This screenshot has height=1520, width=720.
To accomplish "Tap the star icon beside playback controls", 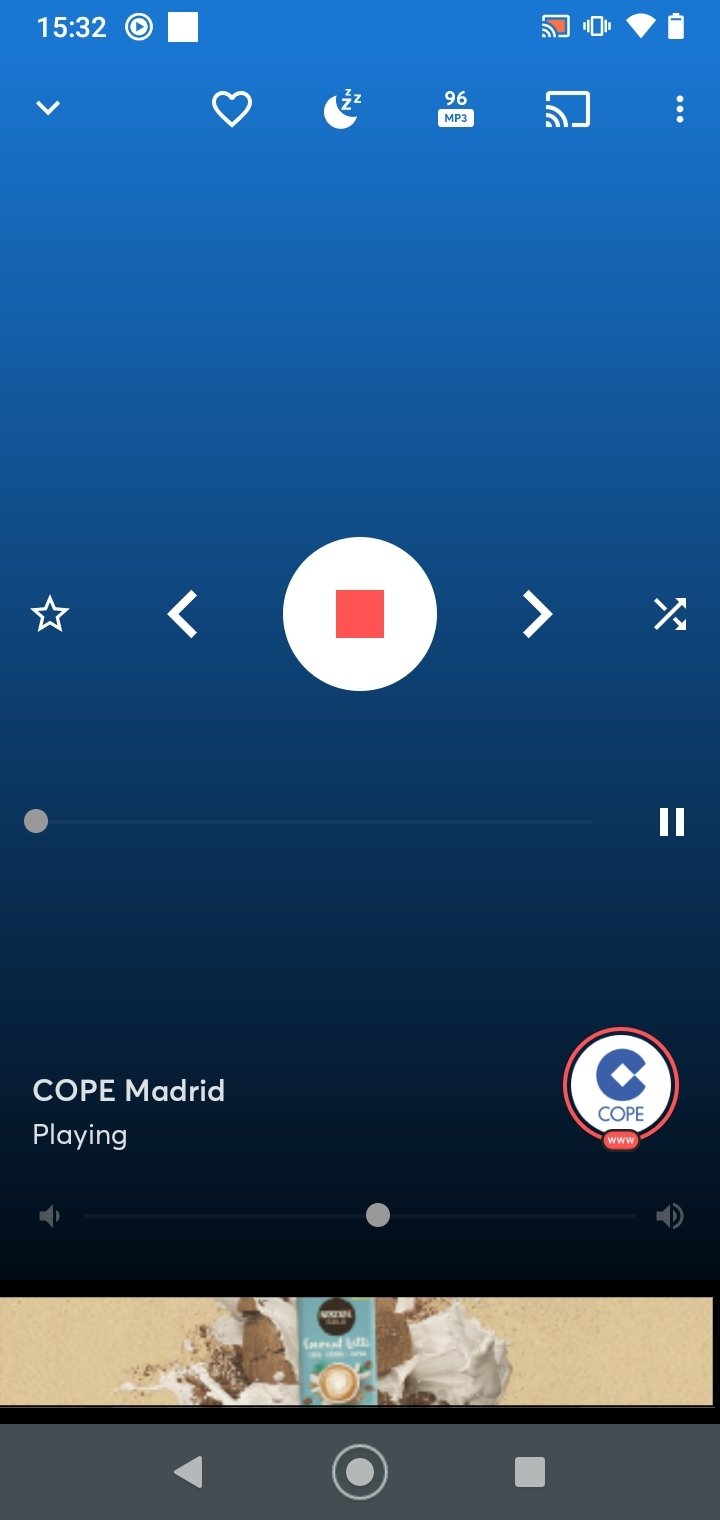I will coord(50,614).
